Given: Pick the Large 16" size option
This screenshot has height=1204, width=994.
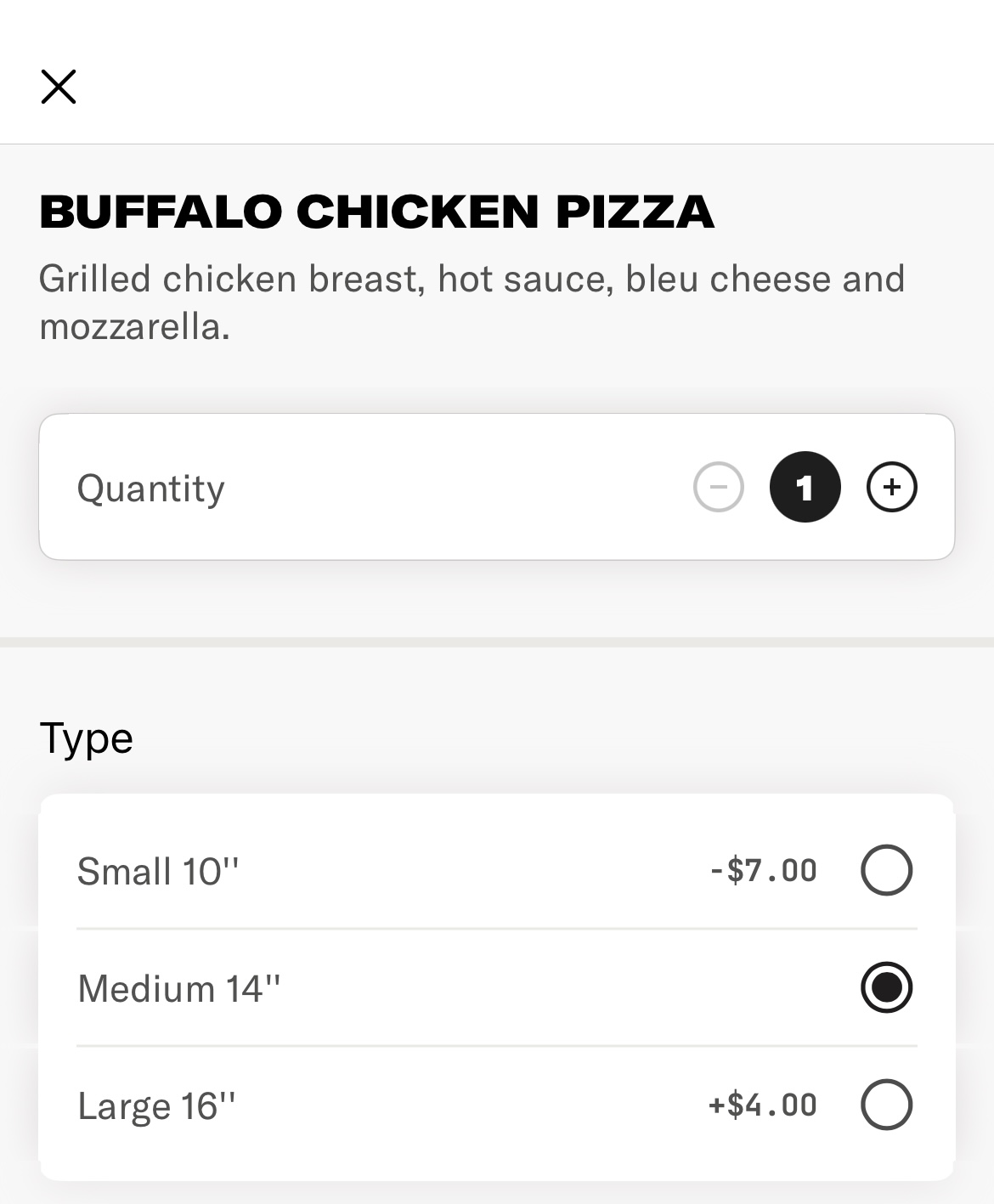Looking at the screenshot, I should coord(886,1105).
